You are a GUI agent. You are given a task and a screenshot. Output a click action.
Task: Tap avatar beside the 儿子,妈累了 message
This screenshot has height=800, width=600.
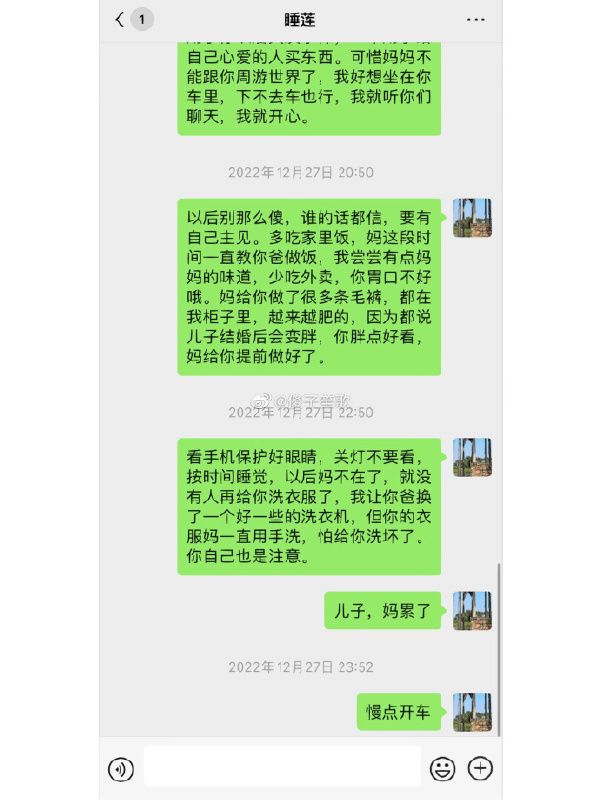click(472, 610)
